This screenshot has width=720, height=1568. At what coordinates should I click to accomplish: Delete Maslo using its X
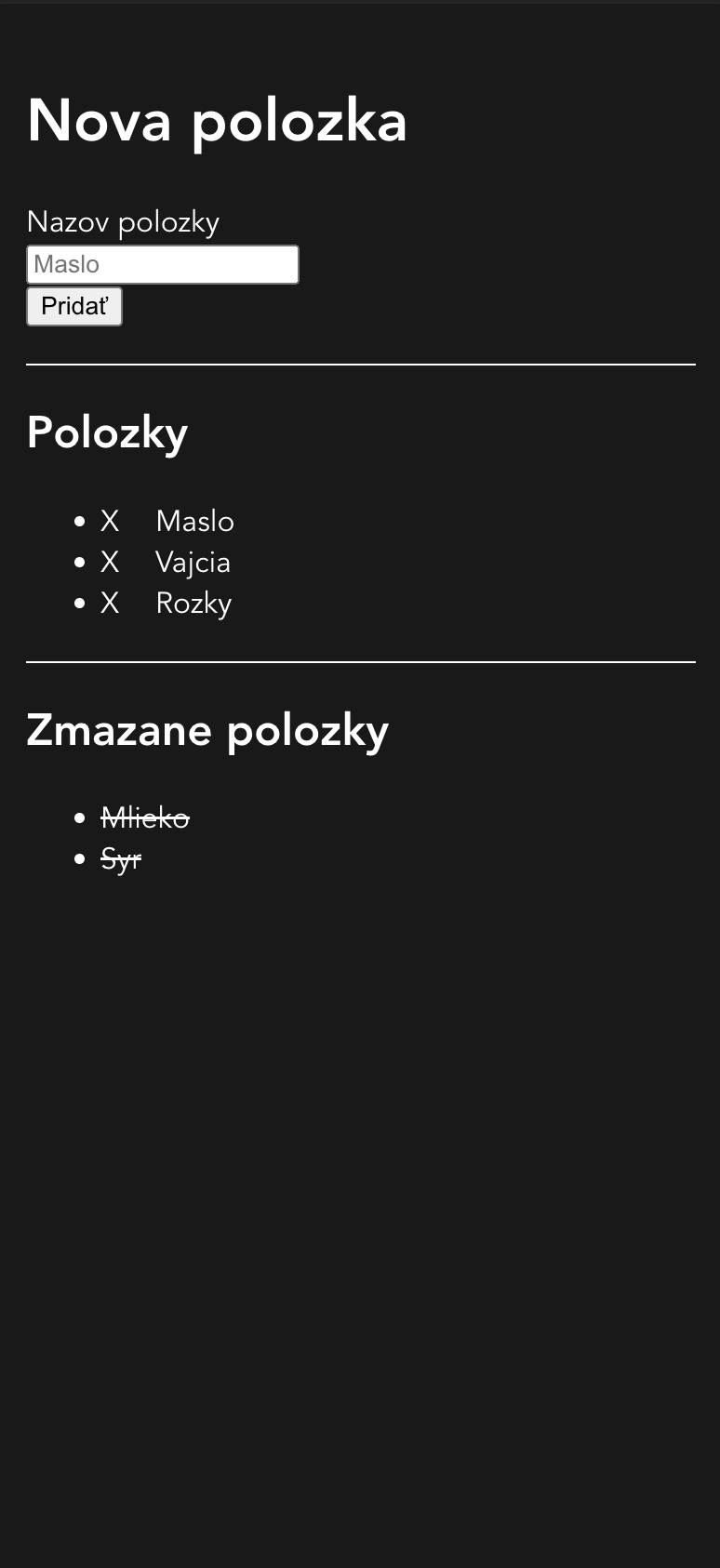pyautogui.click(x=110, y=521)
